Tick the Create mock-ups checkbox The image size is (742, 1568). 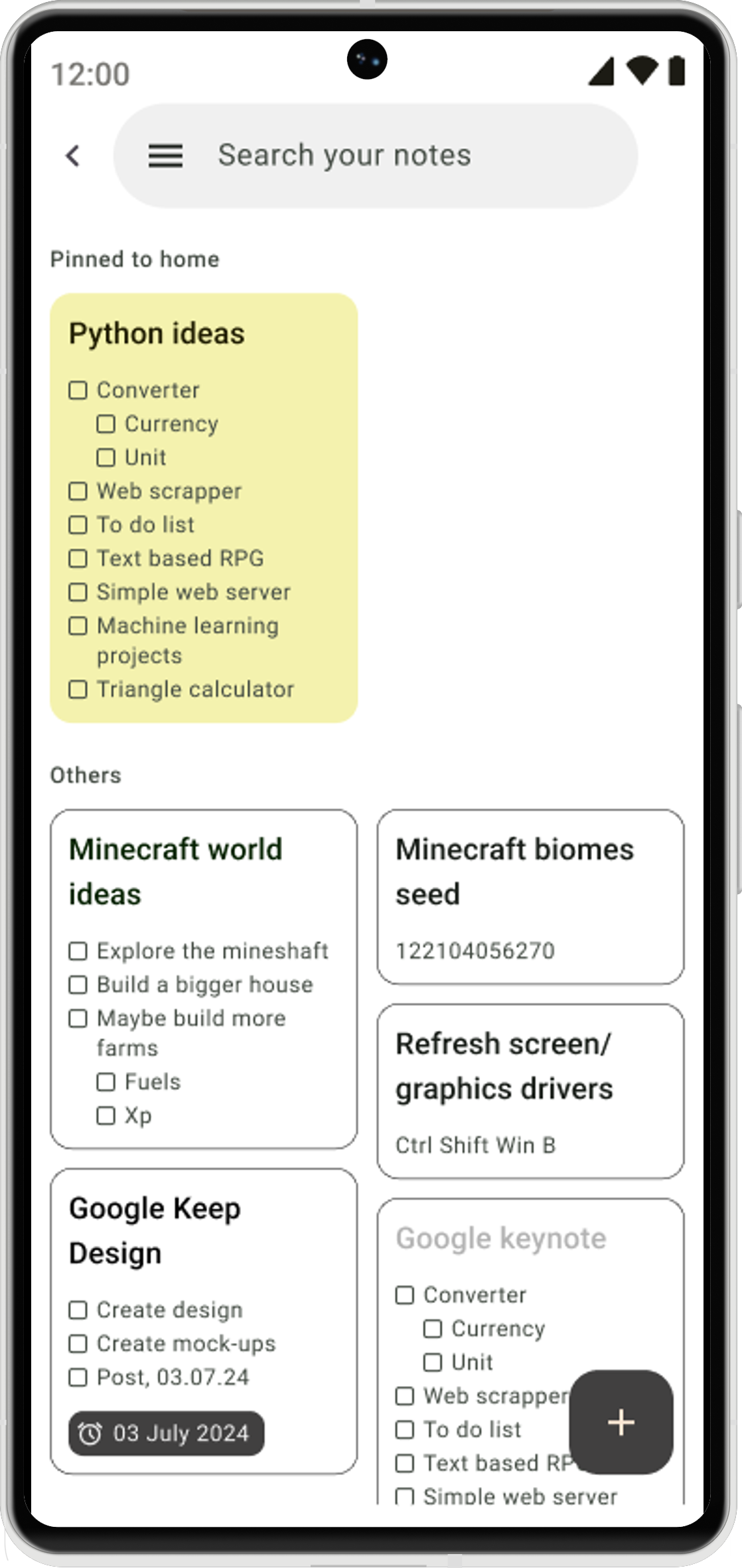(78, 1344)
